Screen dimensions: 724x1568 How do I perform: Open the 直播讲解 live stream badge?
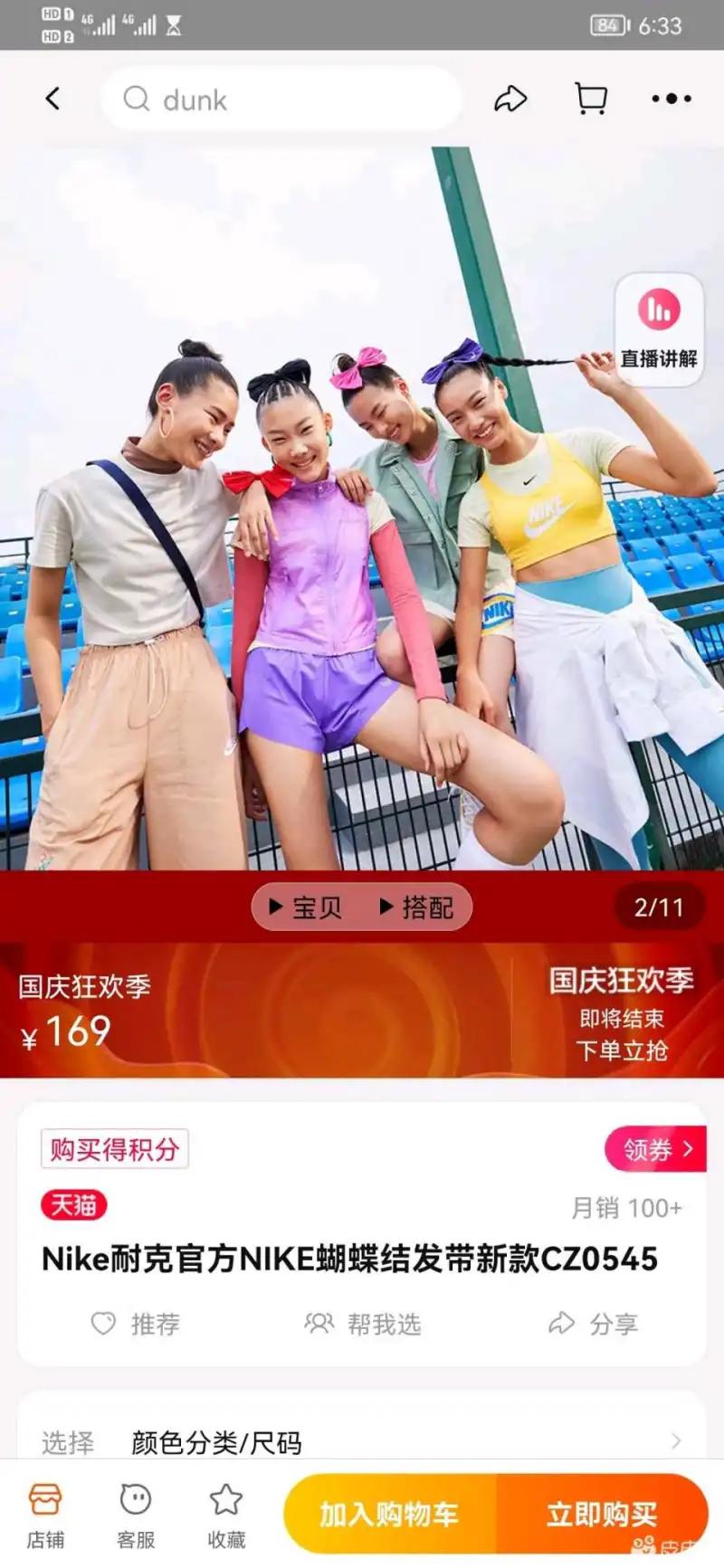(x=658, y=324)
